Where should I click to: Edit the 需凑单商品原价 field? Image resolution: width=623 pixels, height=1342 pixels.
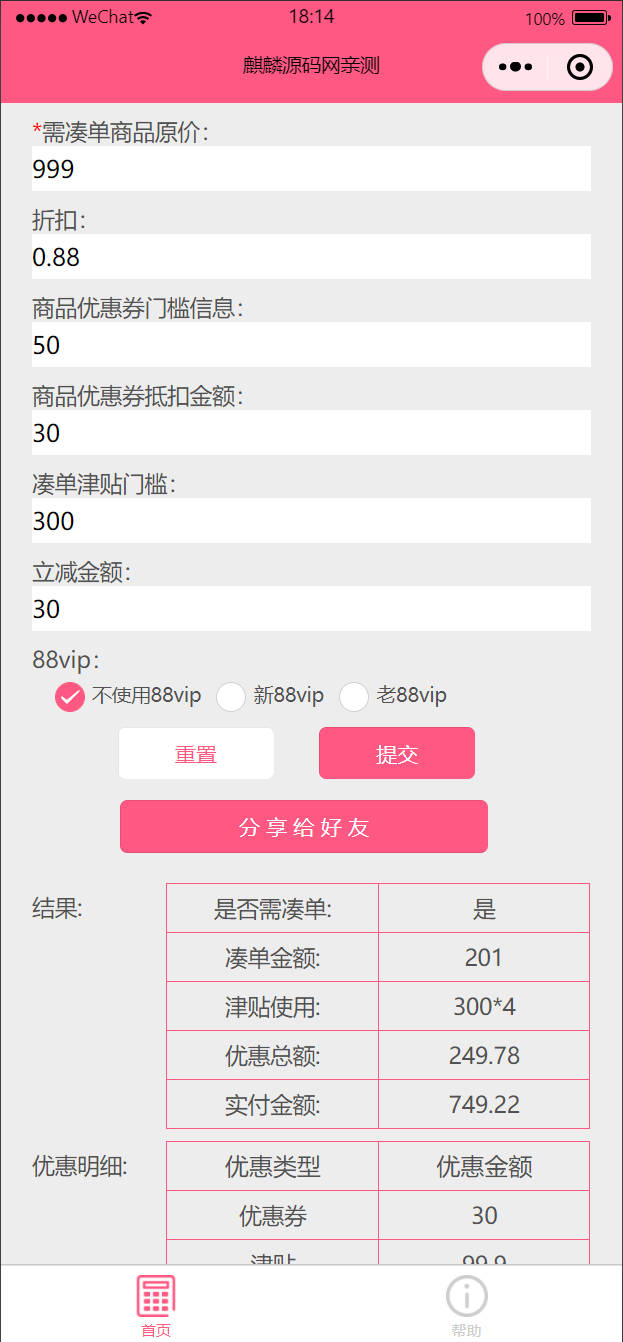click(311, 168)
